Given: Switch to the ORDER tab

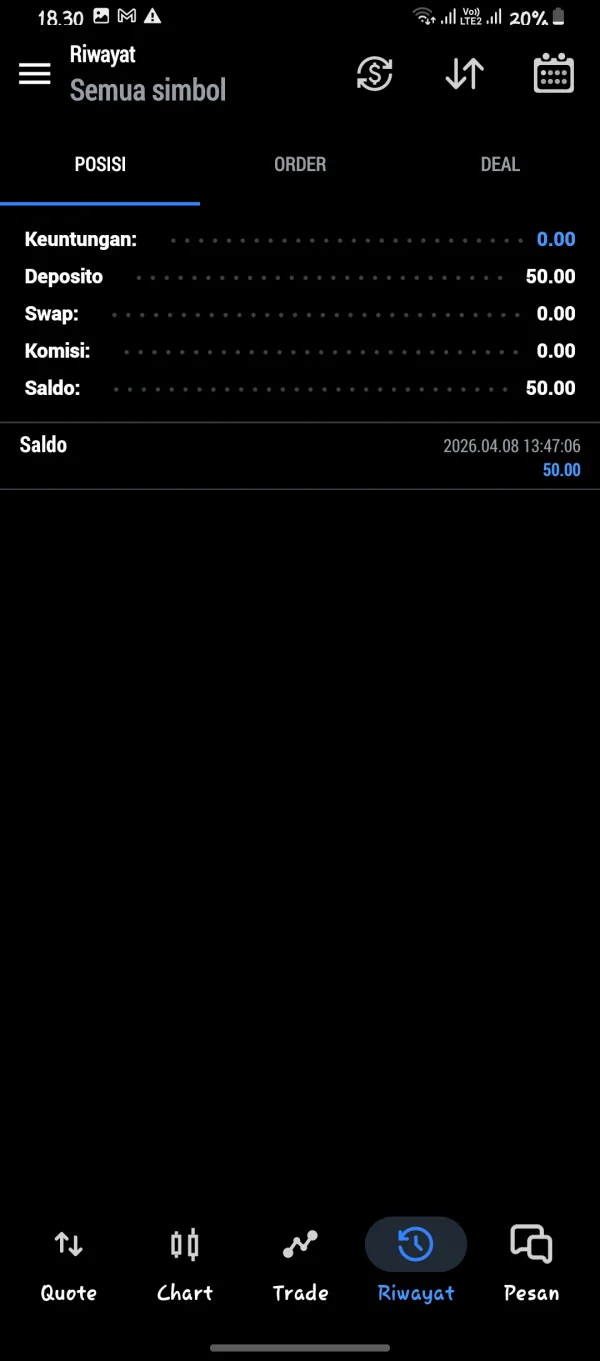Looking at the screenshot, I should tap(300, 165).
